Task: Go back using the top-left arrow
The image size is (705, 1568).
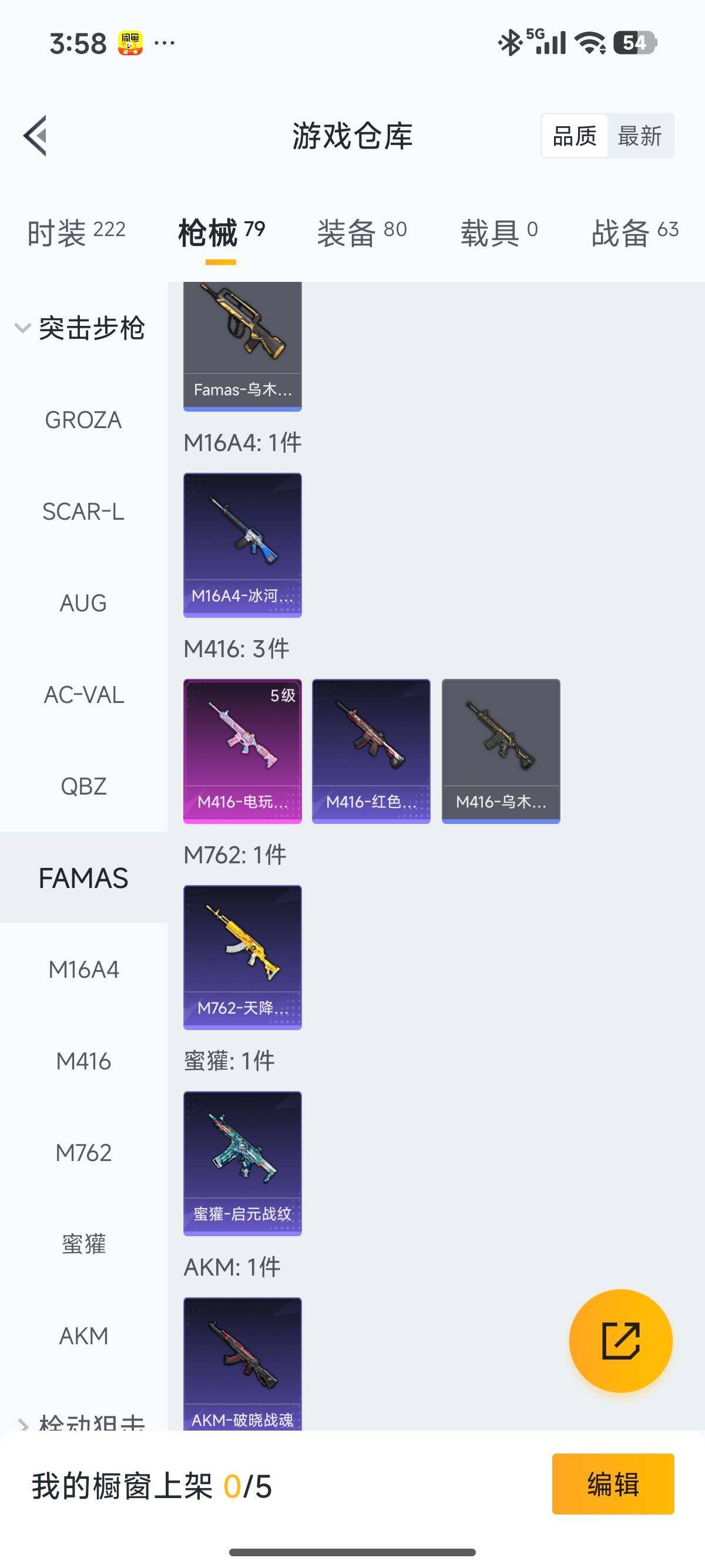Action: pyautogui.click(x=35, y=135)
